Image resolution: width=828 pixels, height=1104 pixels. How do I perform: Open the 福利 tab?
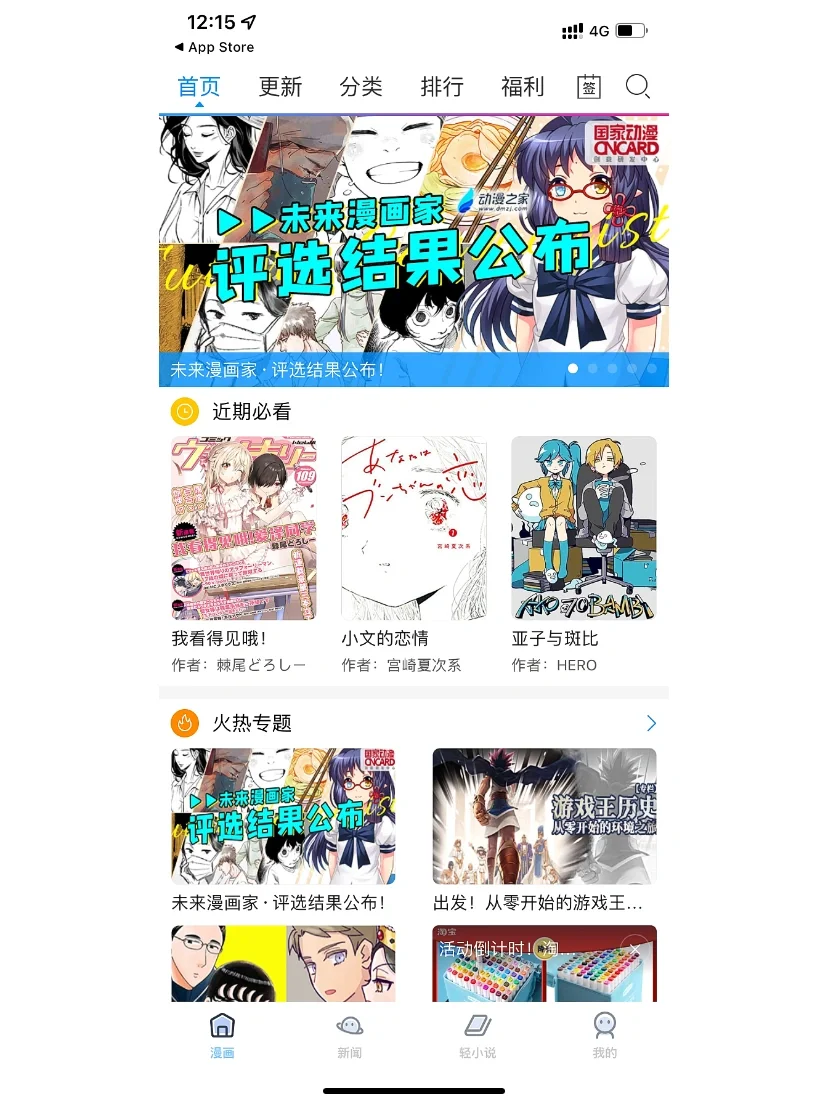click(x=522, y=87)
